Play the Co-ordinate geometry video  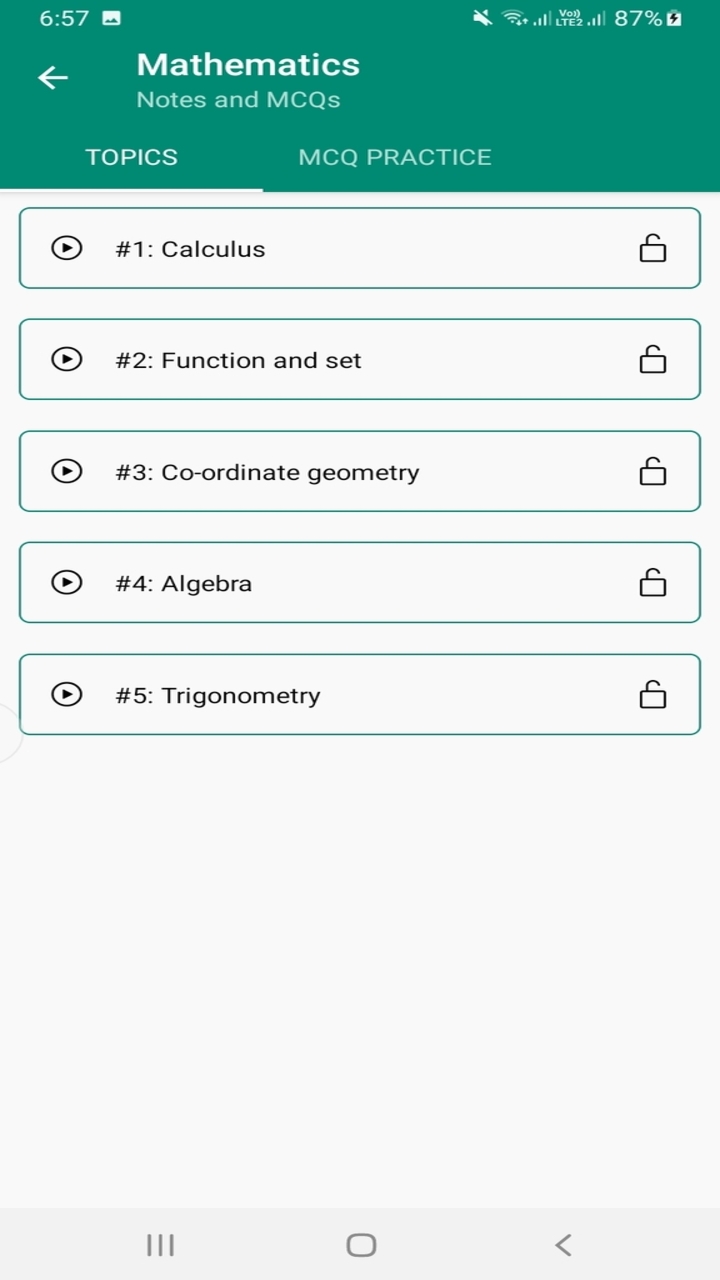pyautogui.click(x=66, y=471)
